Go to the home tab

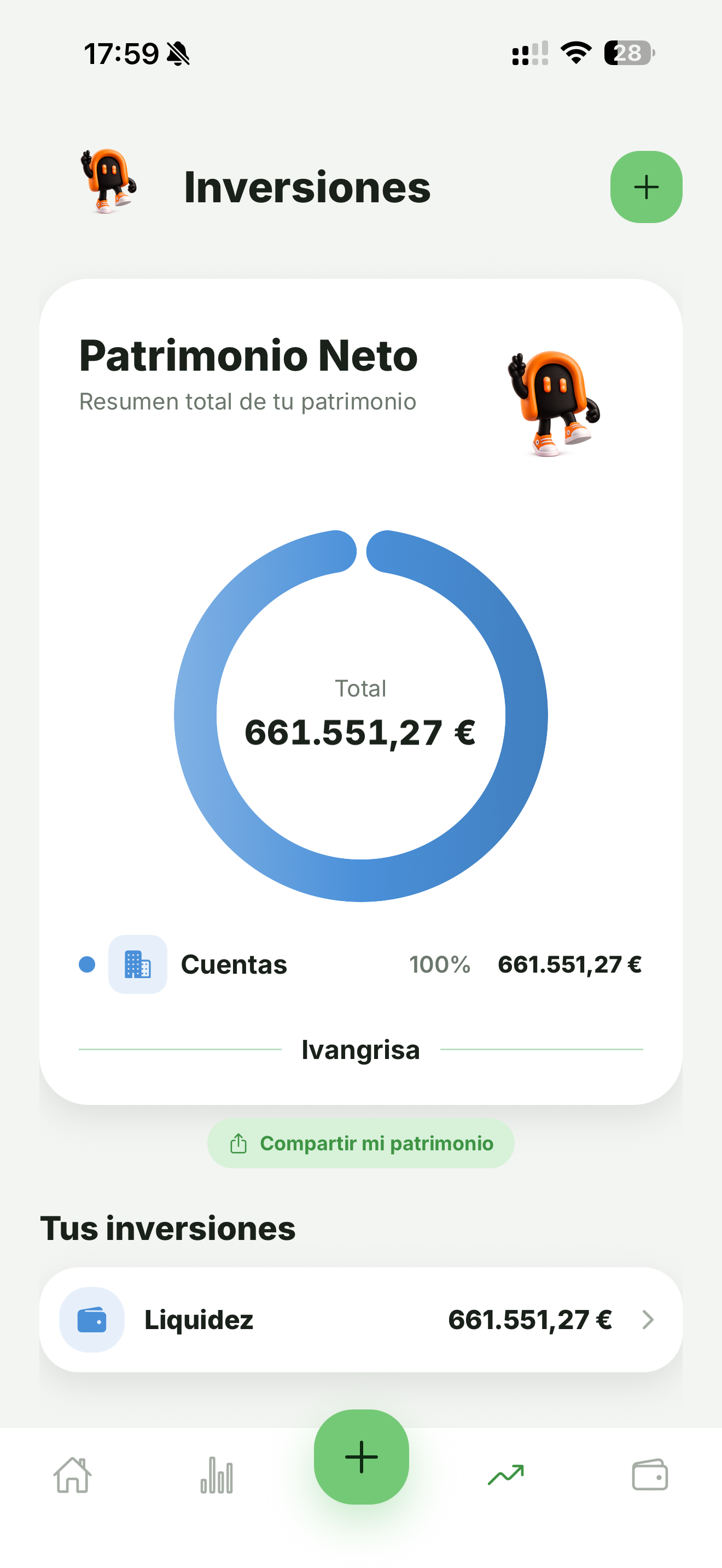point(72,1475)
